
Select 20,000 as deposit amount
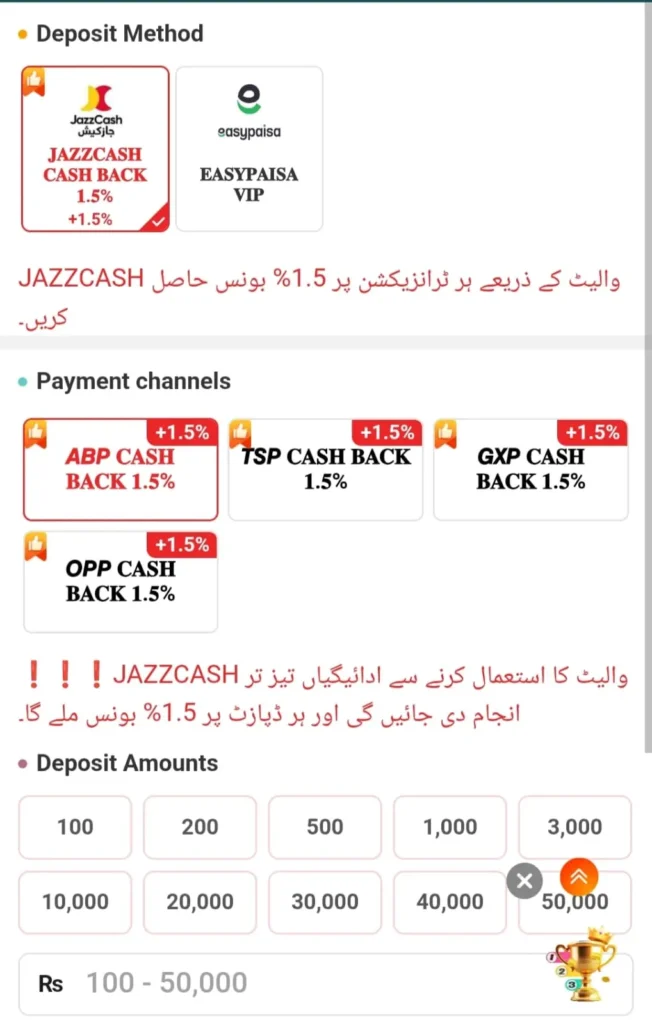(200, 902)
